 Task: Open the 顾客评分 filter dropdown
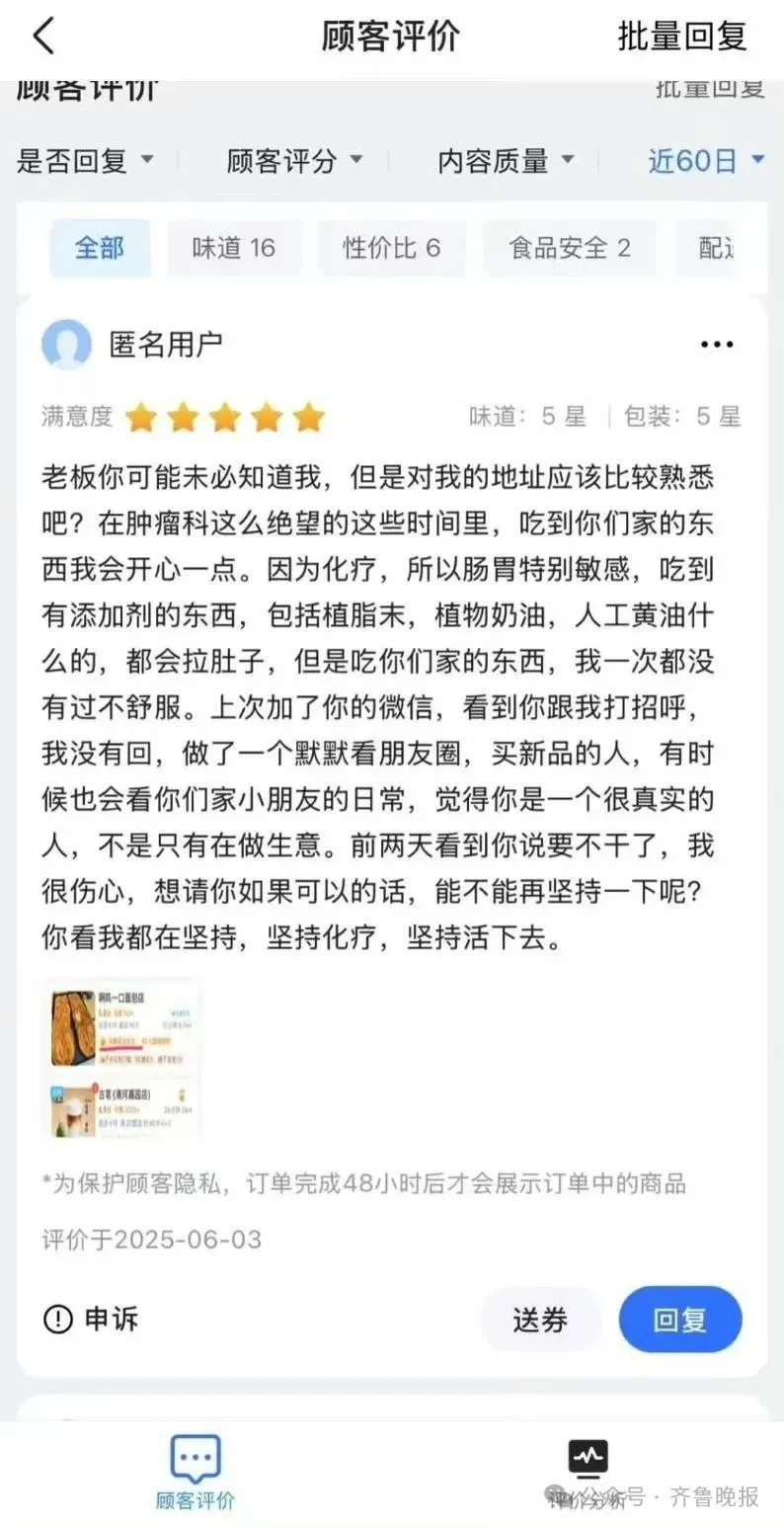pos(295,160)
